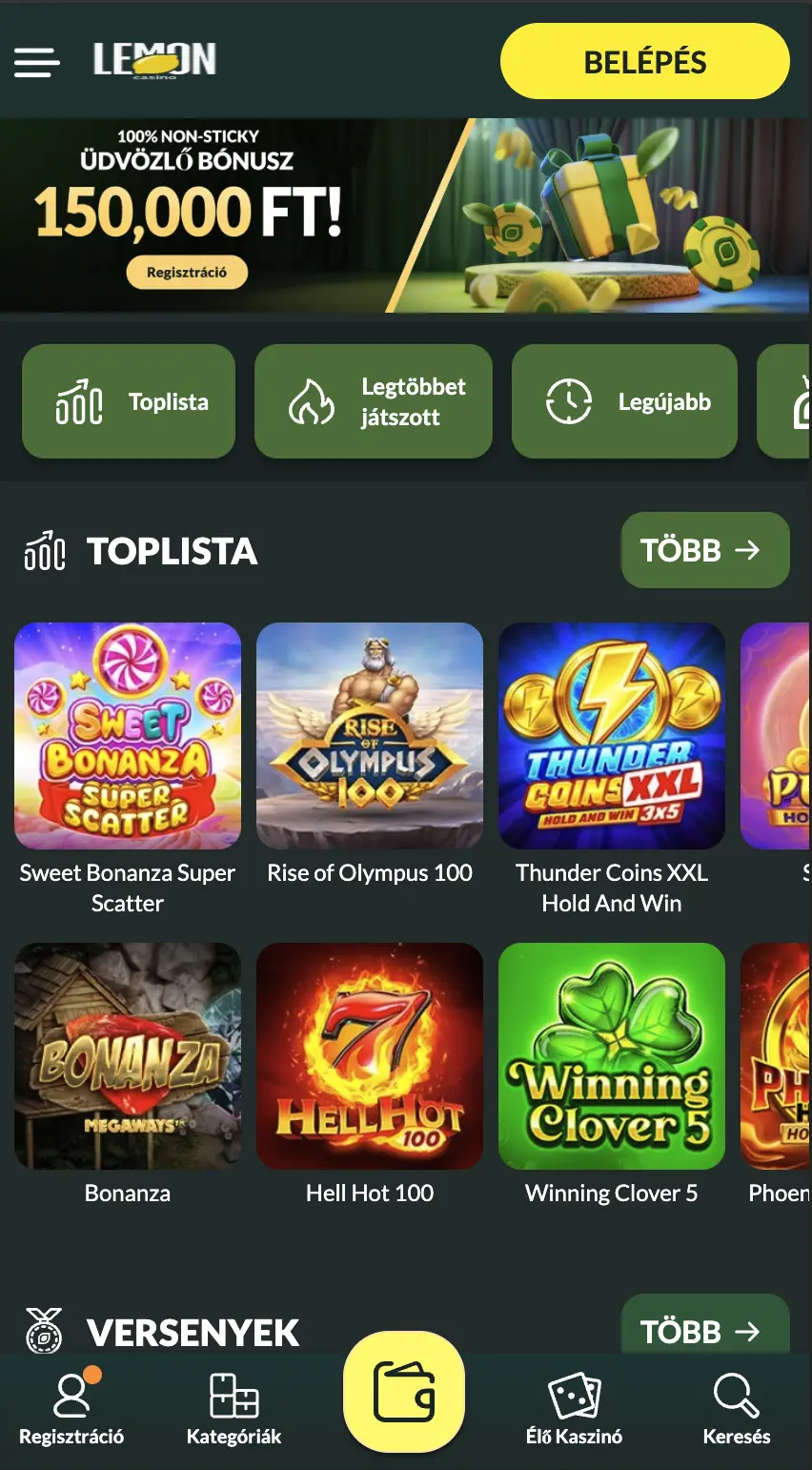The width and height of the screenshot is (812, 1470).
Task: Tap Regisztráció on the welcome bonus banner
Action: 187,273
